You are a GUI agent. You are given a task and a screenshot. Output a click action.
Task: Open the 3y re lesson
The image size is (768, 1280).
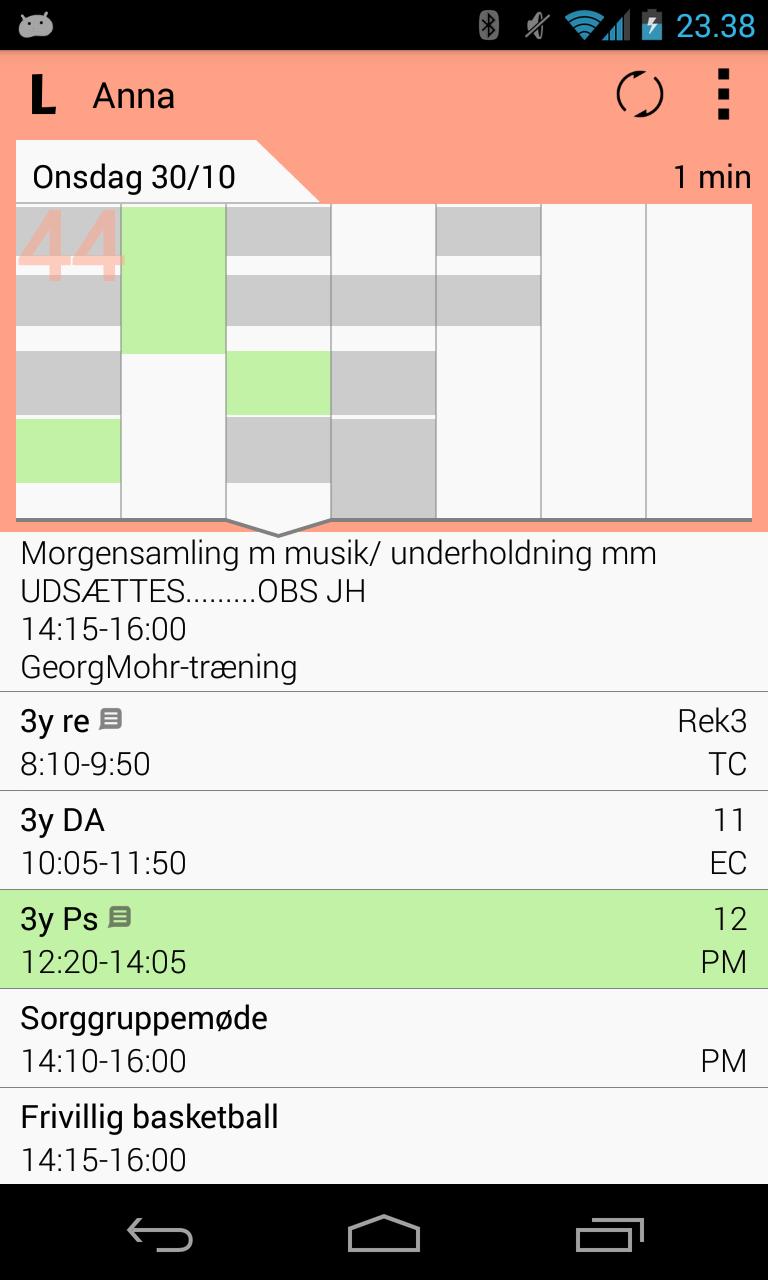click(x=384, y=741)
